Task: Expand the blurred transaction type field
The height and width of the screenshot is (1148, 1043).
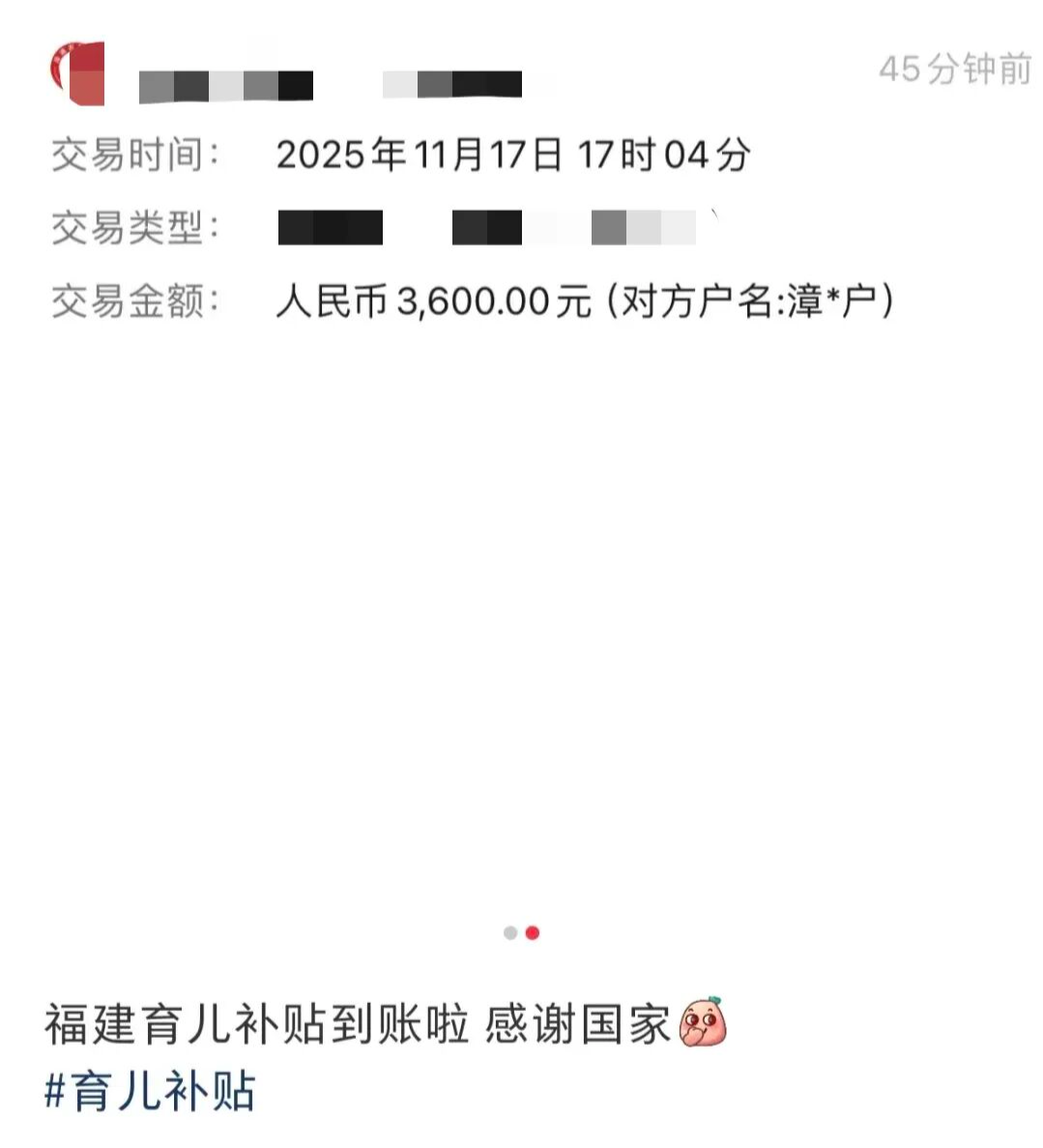Action: coord(483,228)
